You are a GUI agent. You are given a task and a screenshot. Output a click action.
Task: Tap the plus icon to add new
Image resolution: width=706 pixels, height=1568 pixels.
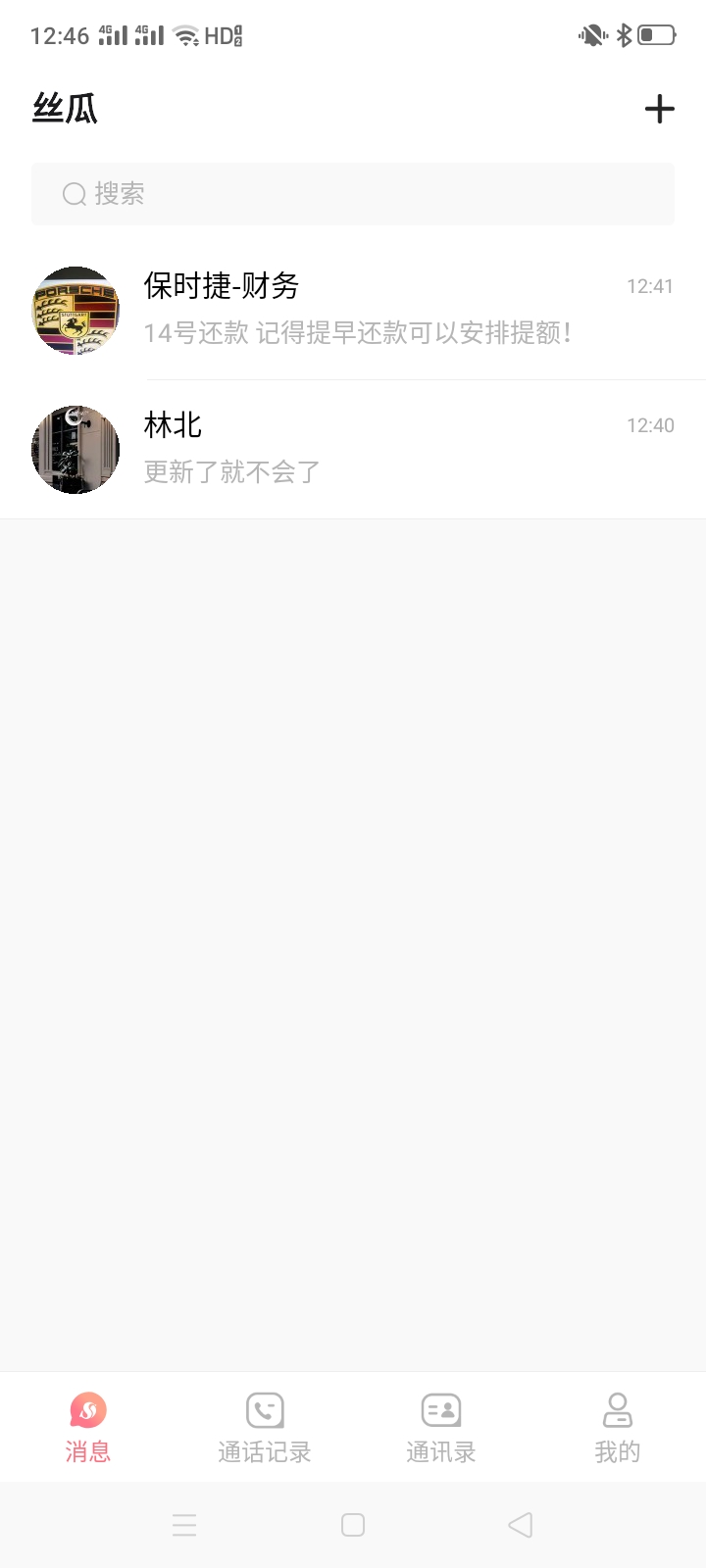coord(659,109)
